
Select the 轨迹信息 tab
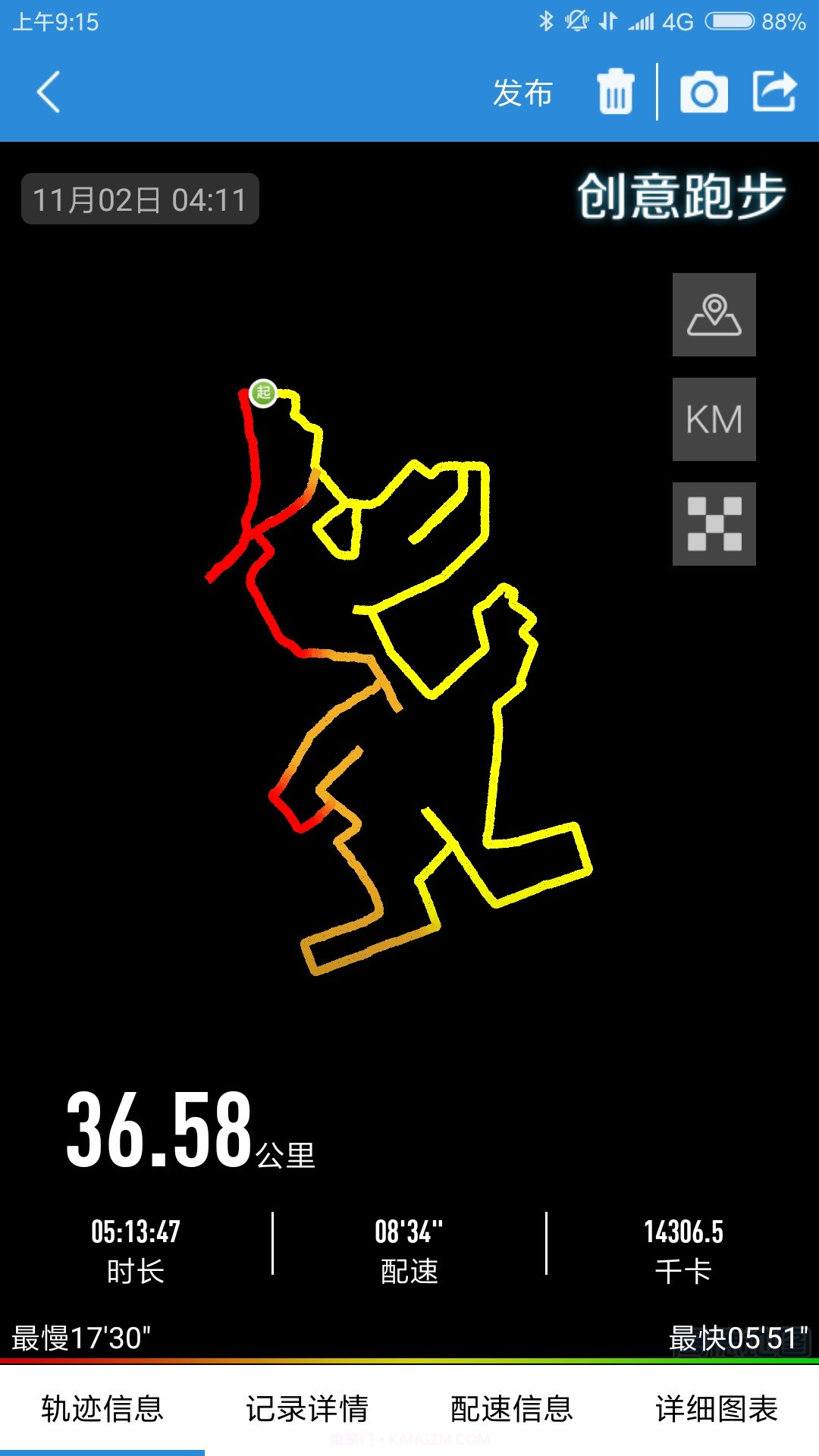(x=102, y=1409)
